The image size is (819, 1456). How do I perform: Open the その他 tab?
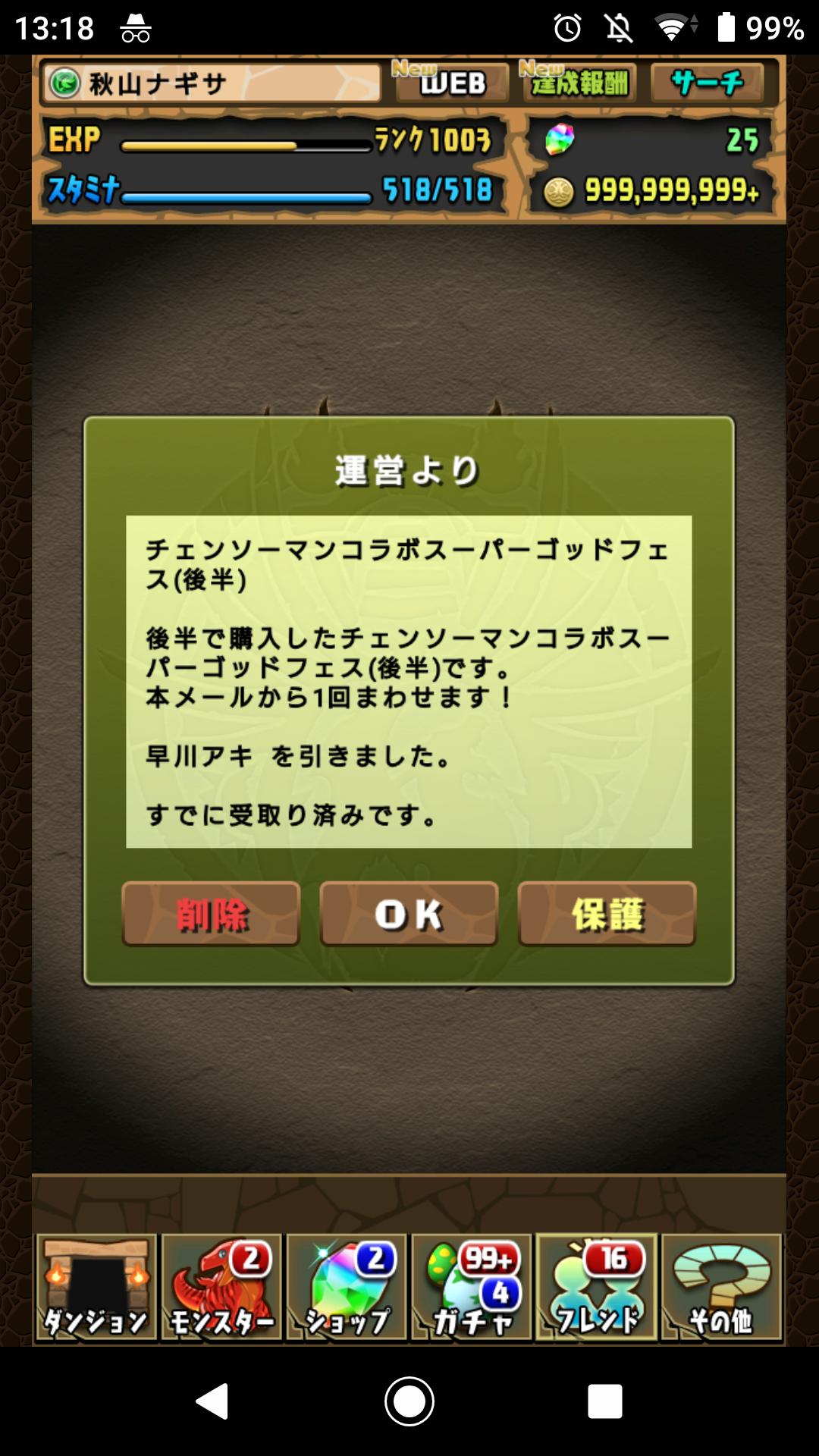(x=721, y=1288)
